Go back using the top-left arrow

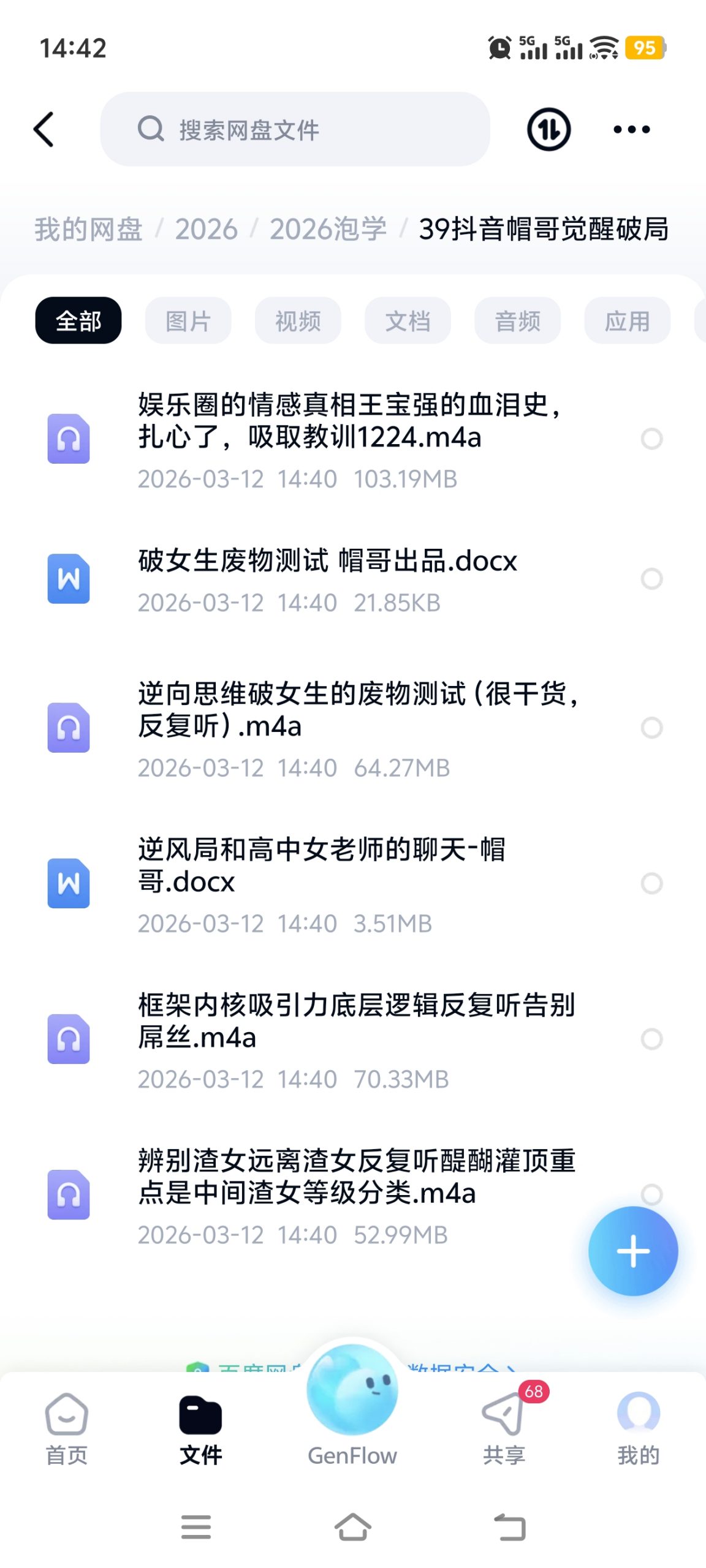point(44,129)
